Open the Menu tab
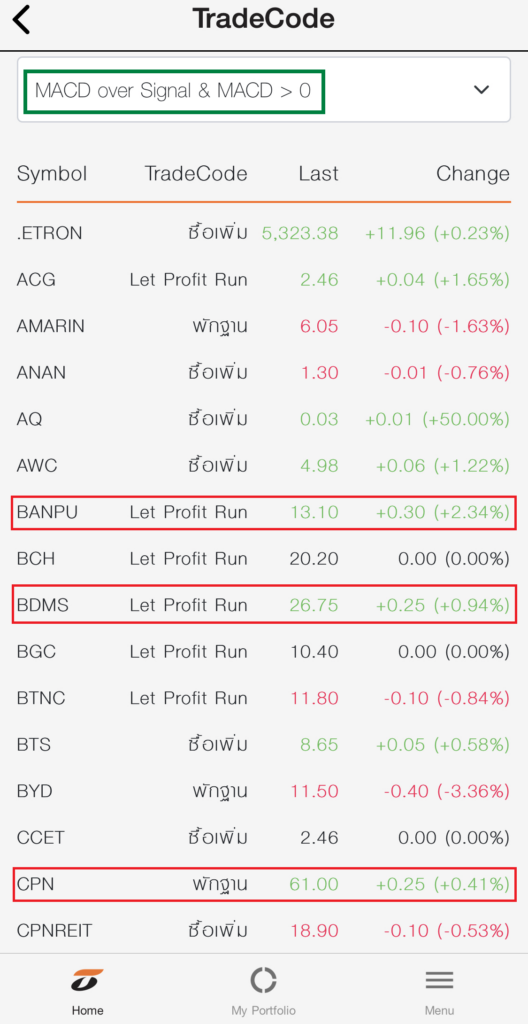This screenshot has width=528, height=1024. click(x=439, y=991)
